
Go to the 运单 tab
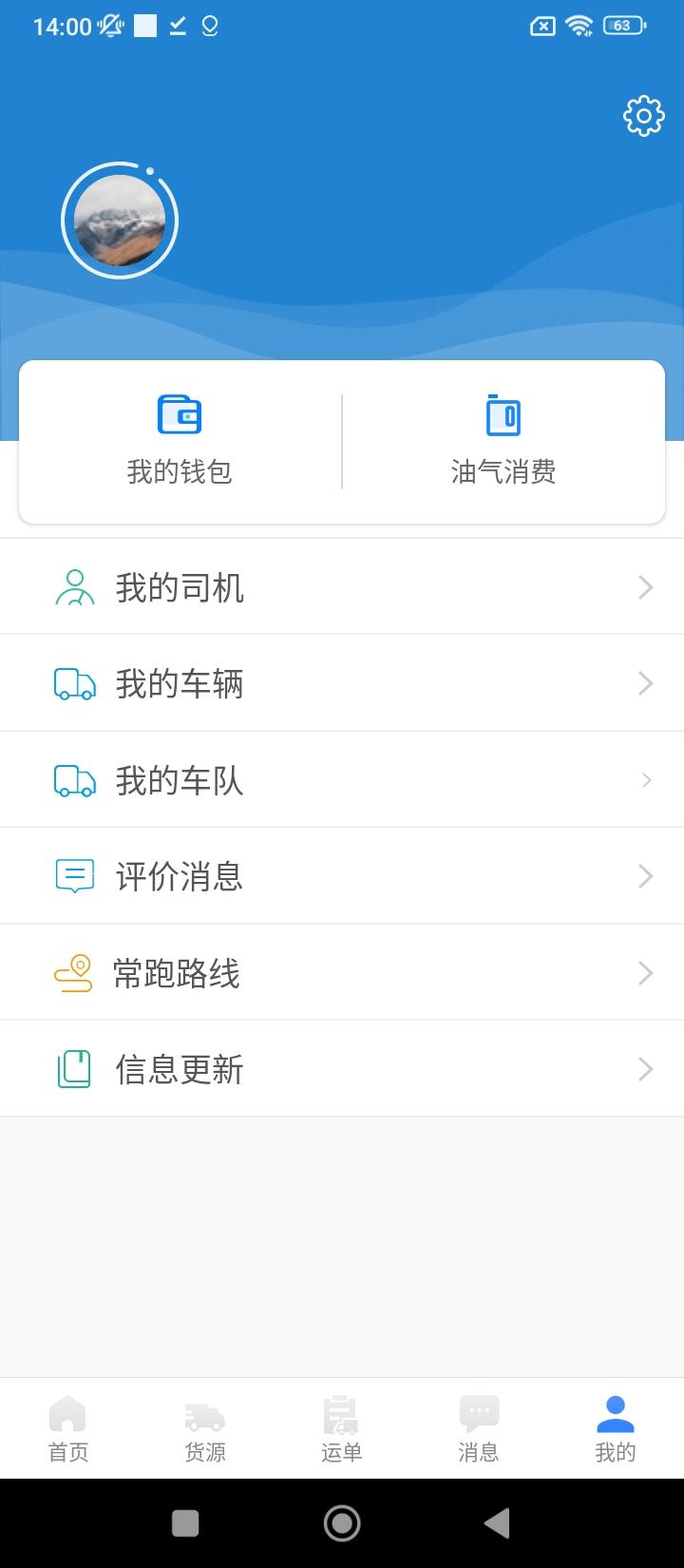click(342, 1428)
